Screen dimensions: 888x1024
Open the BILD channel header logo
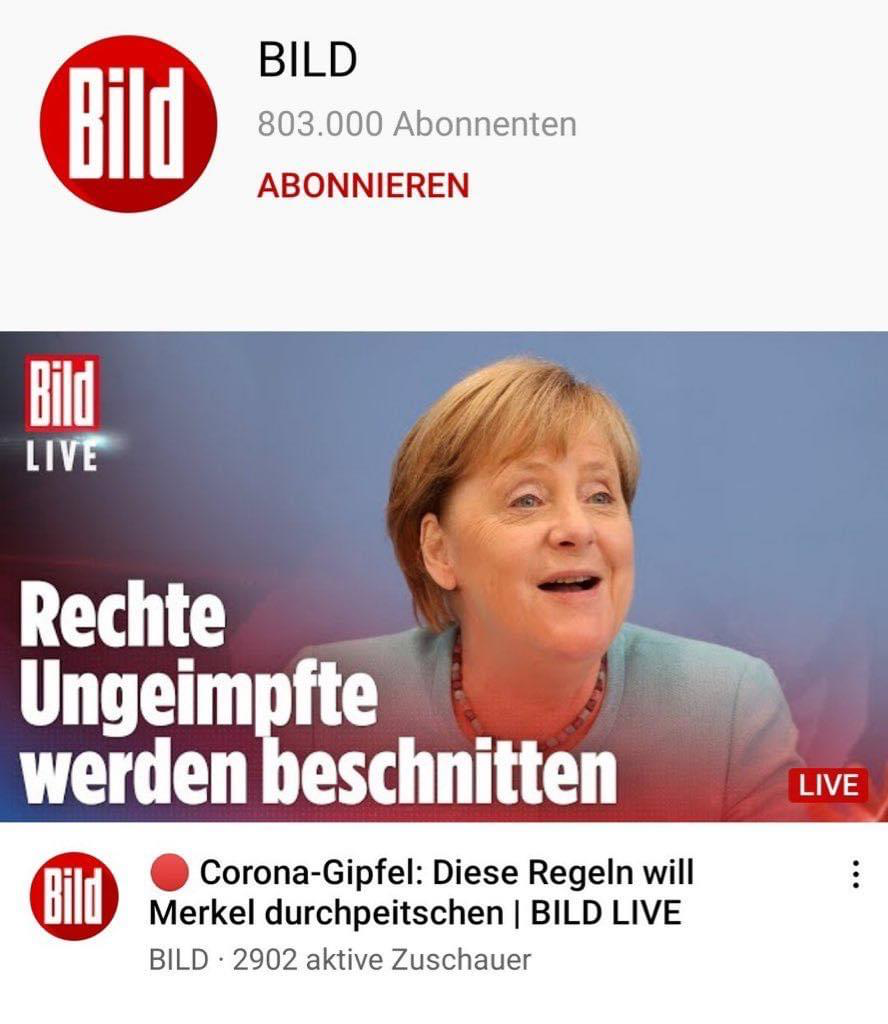(x=128, y=124)
